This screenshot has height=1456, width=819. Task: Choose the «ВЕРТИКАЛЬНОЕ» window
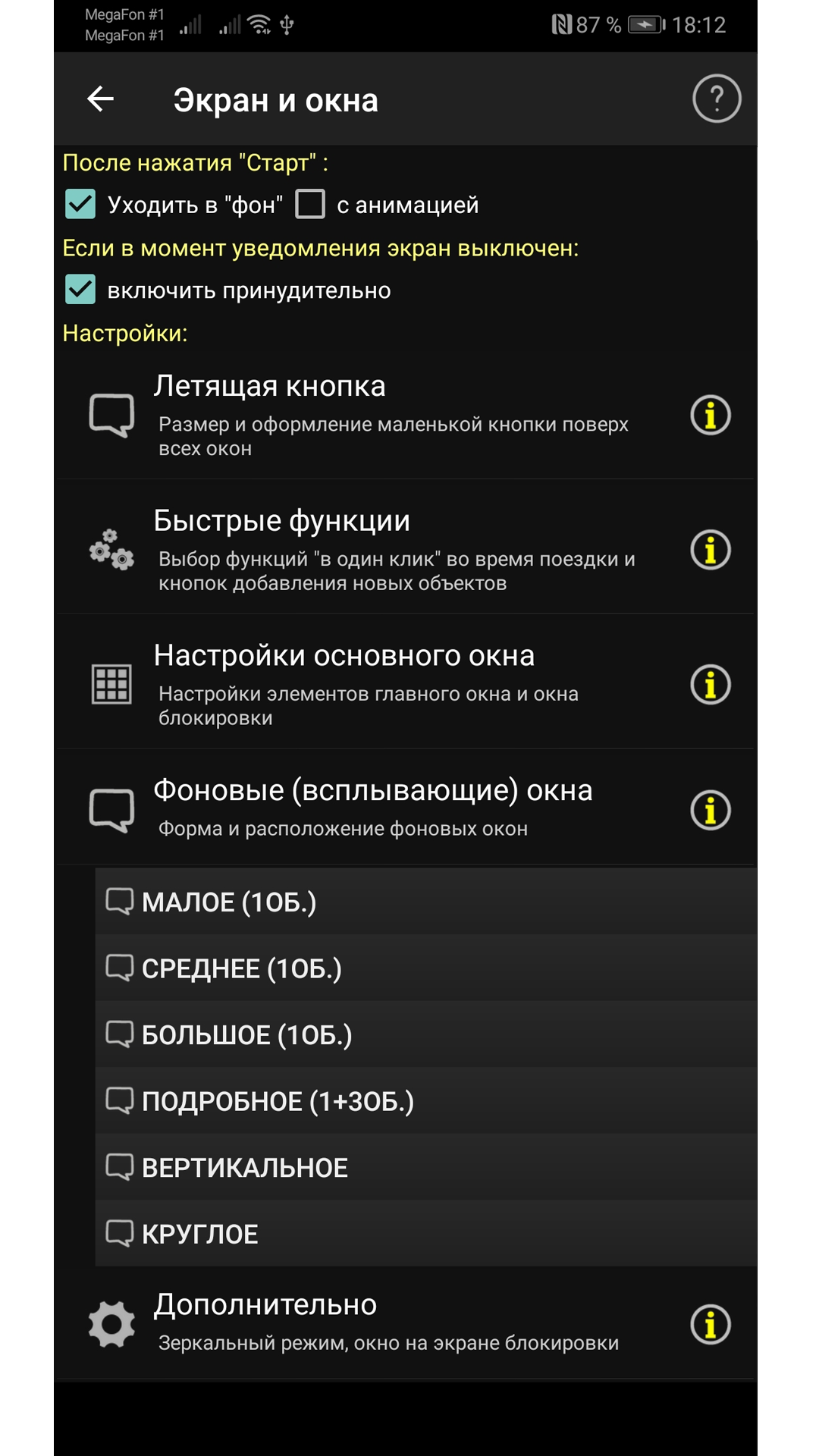click(425, 1168)
